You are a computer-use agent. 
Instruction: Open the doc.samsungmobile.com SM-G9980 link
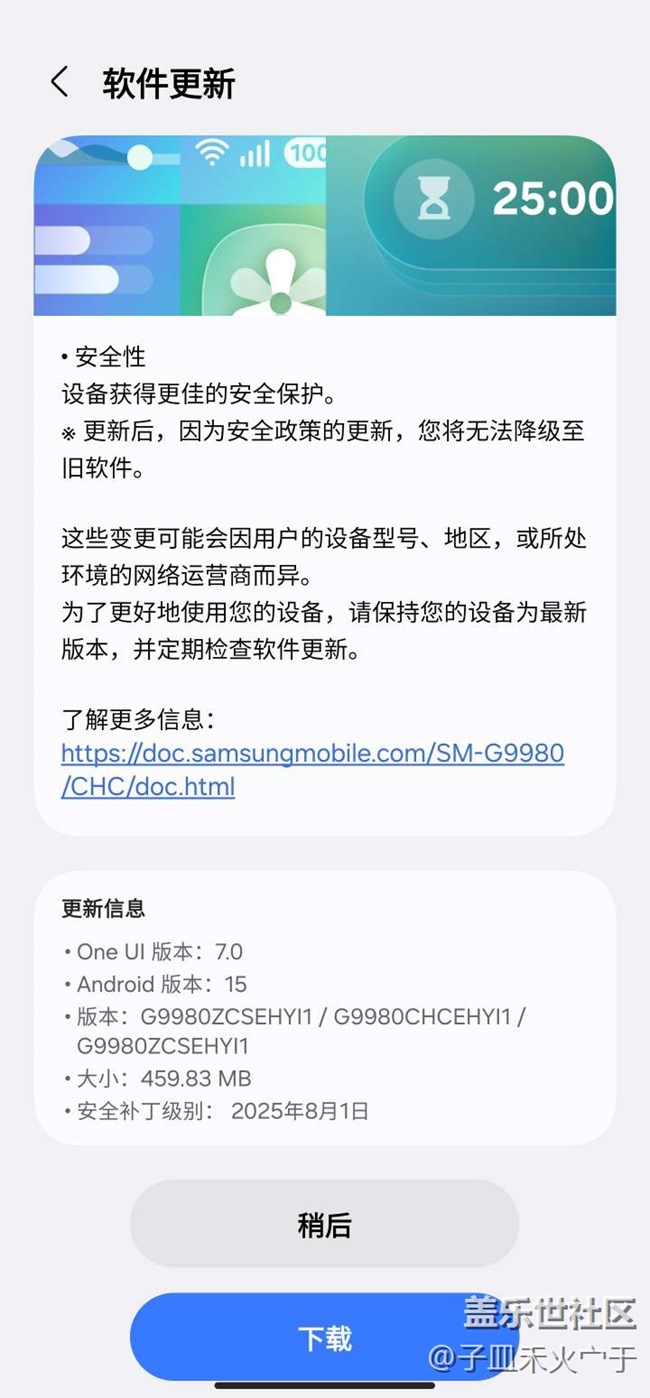312,753
